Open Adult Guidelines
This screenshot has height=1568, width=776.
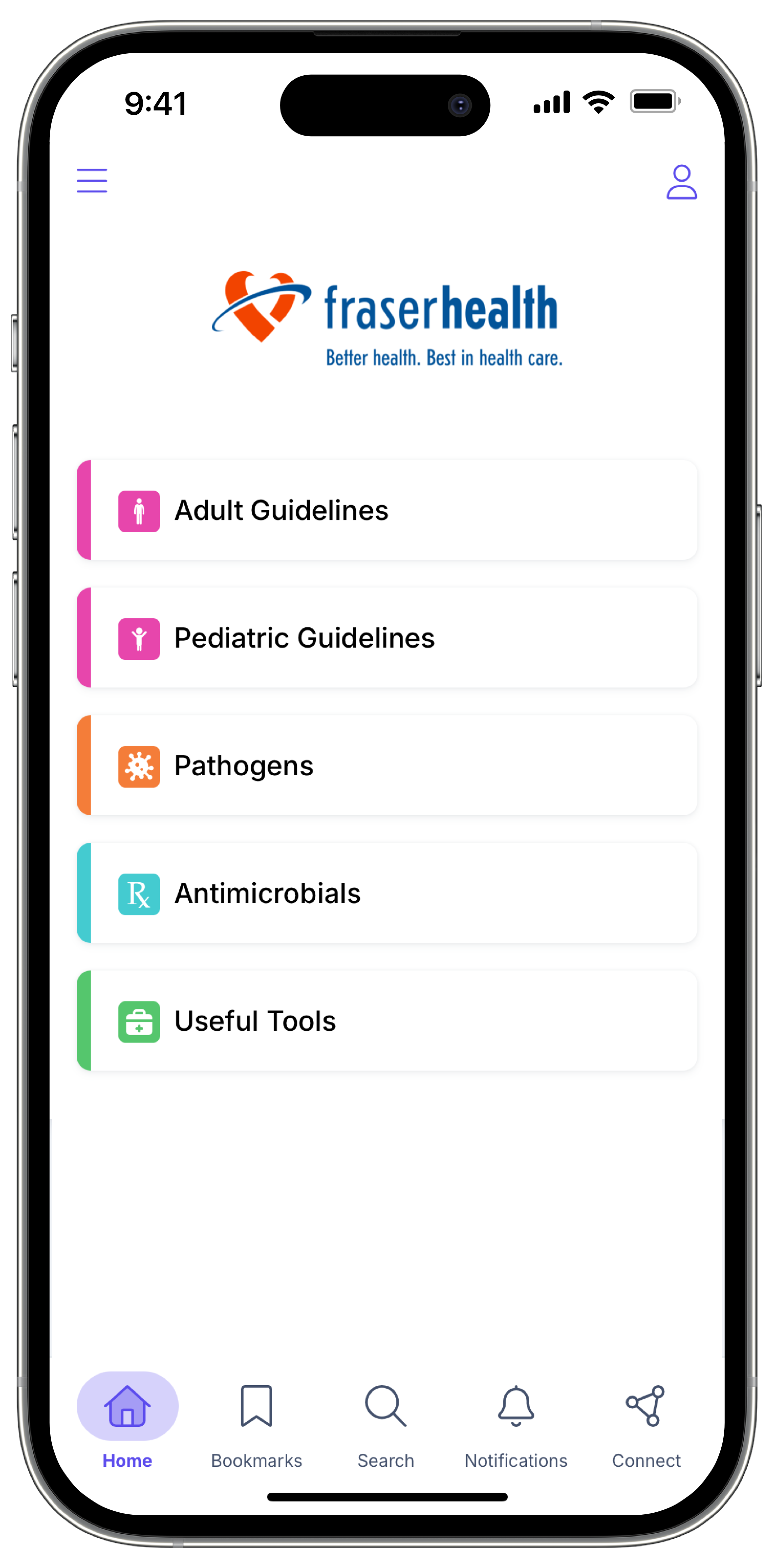point(387,510)
